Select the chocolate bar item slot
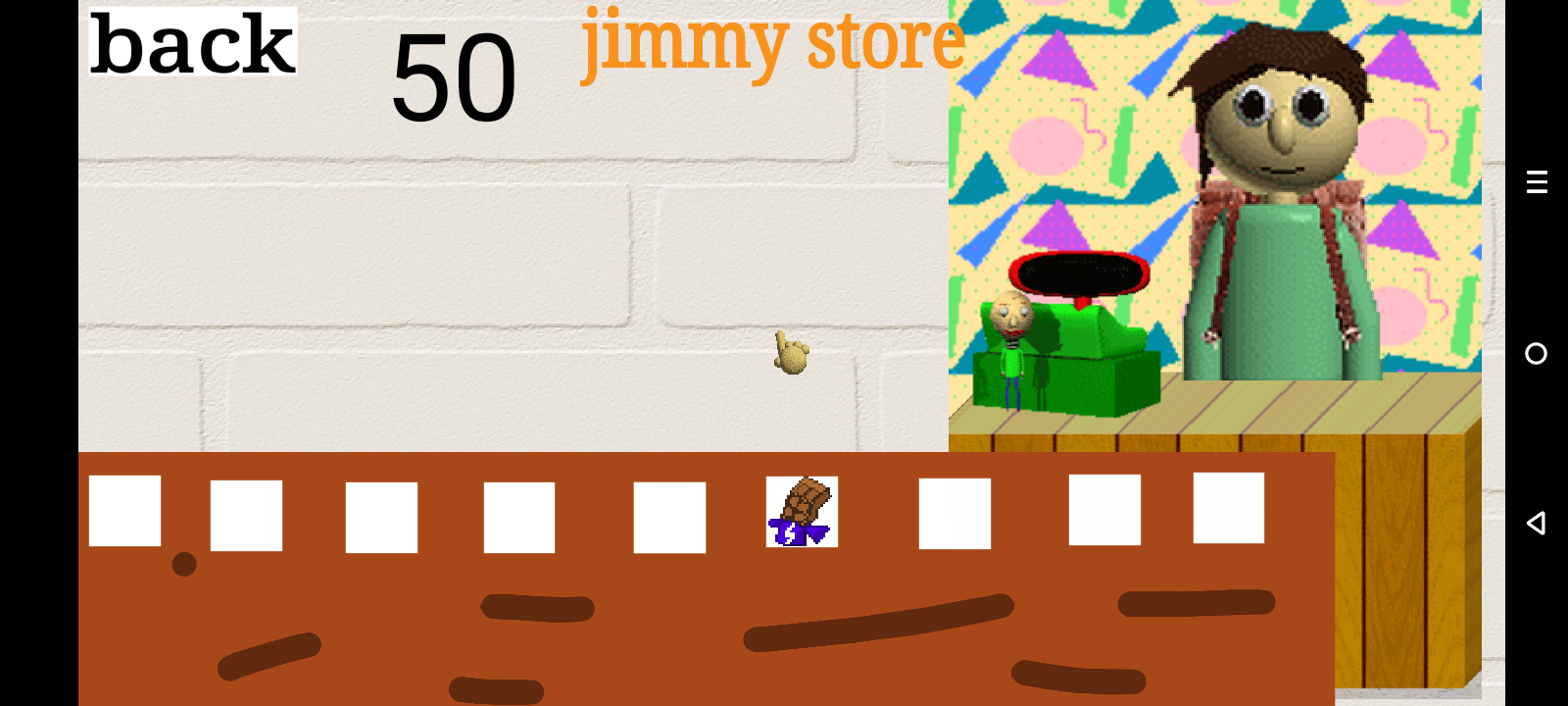 pos(802,511)
